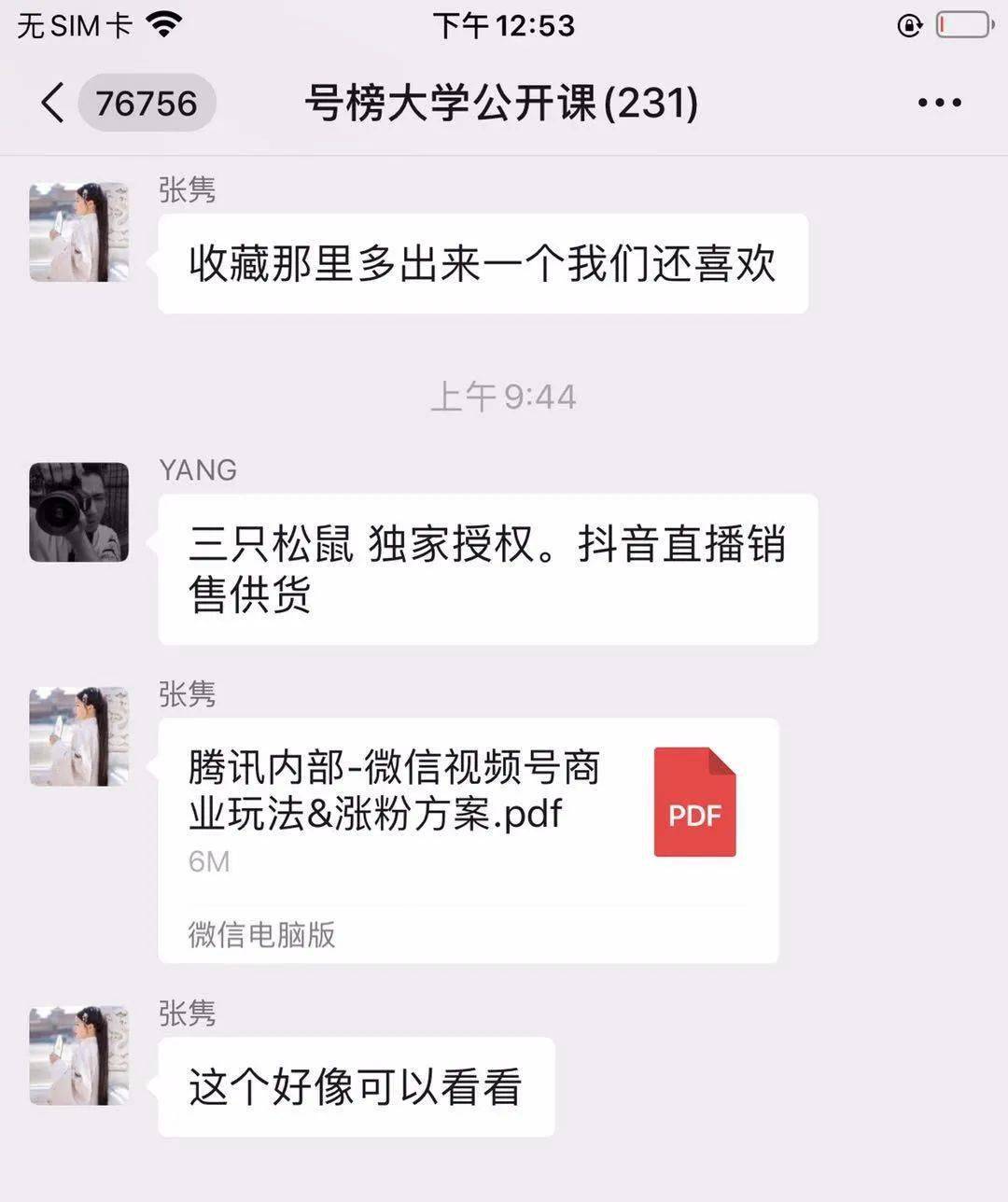This screenshot has width=1008, height=1202.
Task: Go back to the chat list
Action: [x=54, y=103]
